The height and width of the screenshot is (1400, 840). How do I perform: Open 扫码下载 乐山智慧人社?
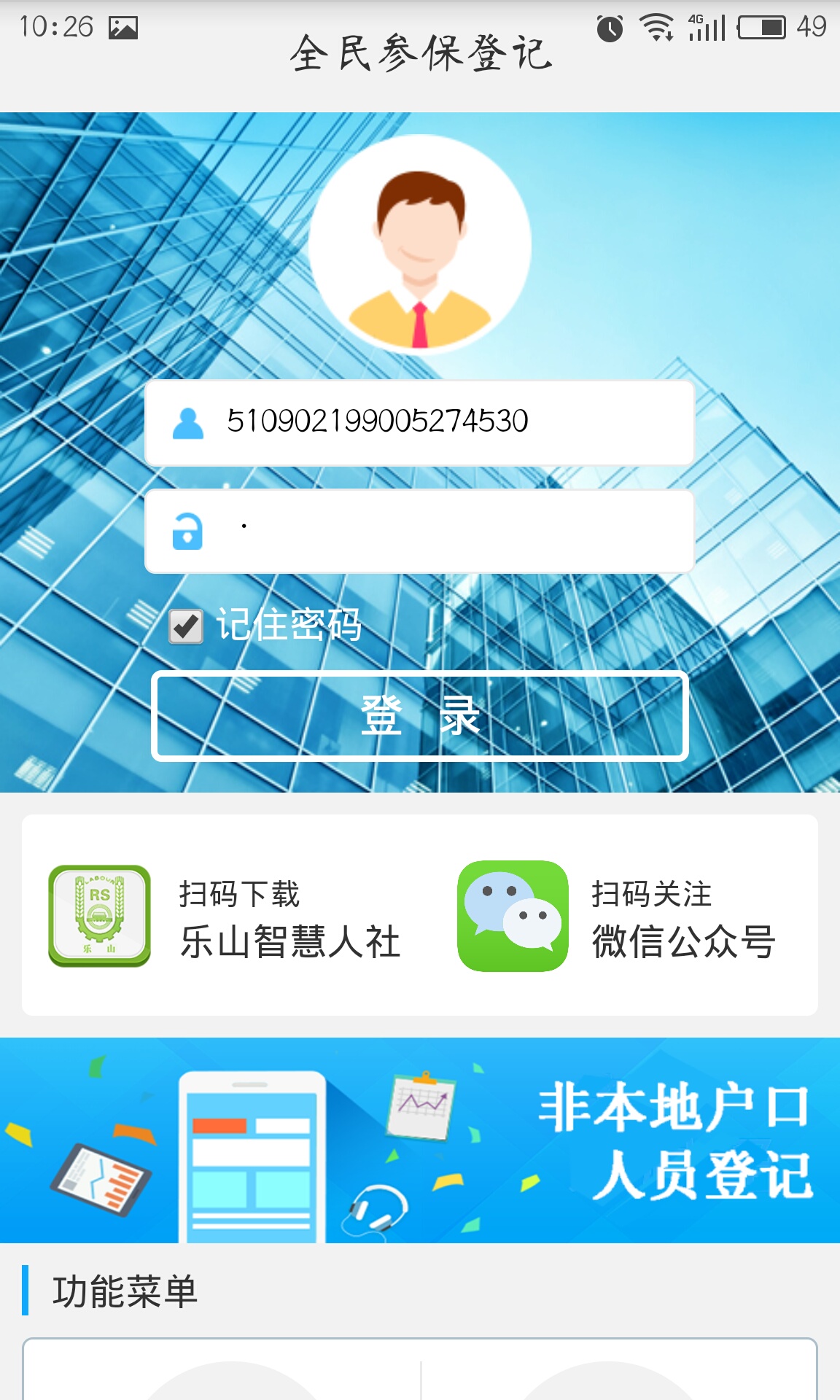226,917
